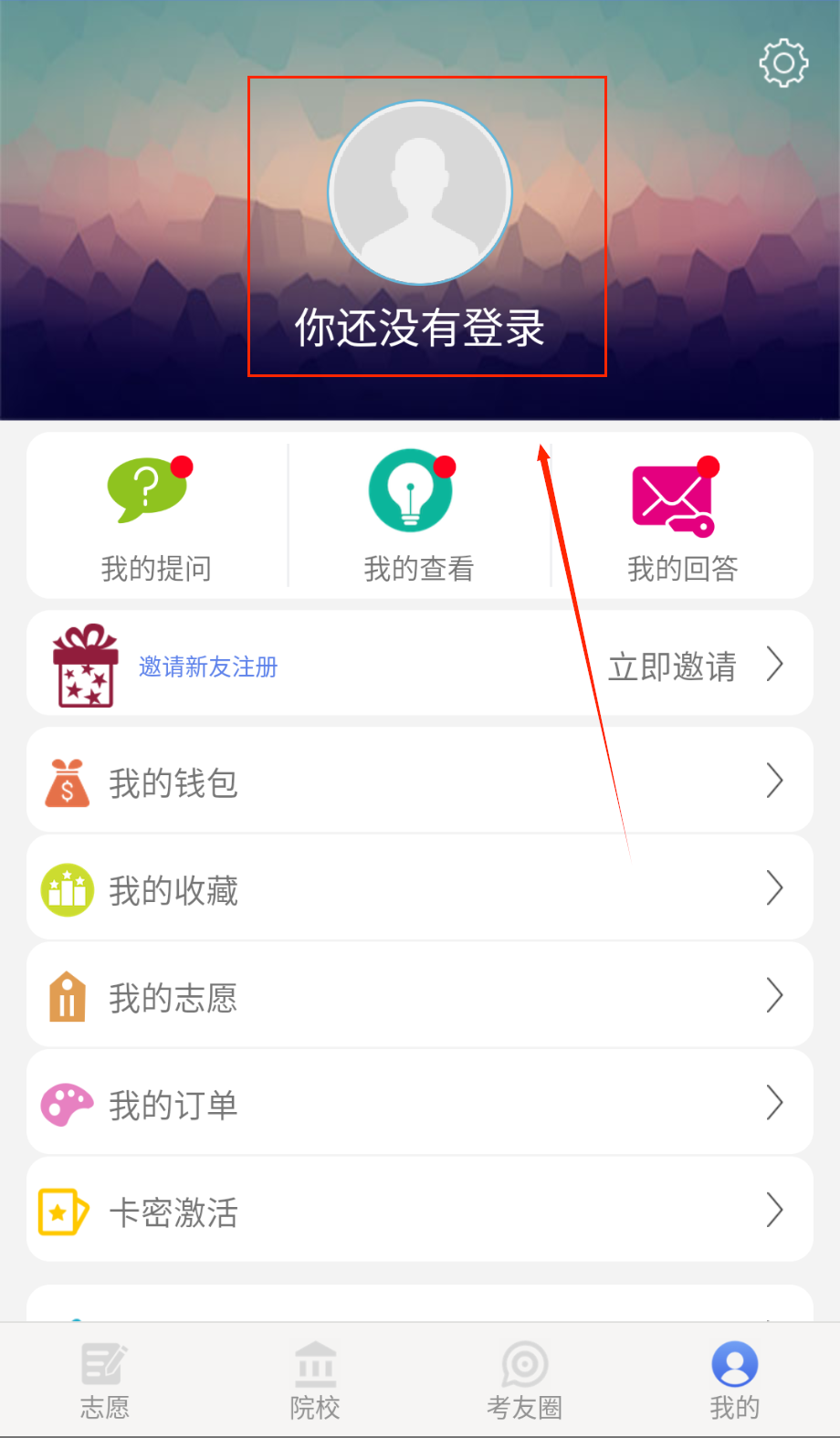840x1438 pixels.
Task: Open 我的订单 row
Action: pyautogui.click(x=420, y=1103)
